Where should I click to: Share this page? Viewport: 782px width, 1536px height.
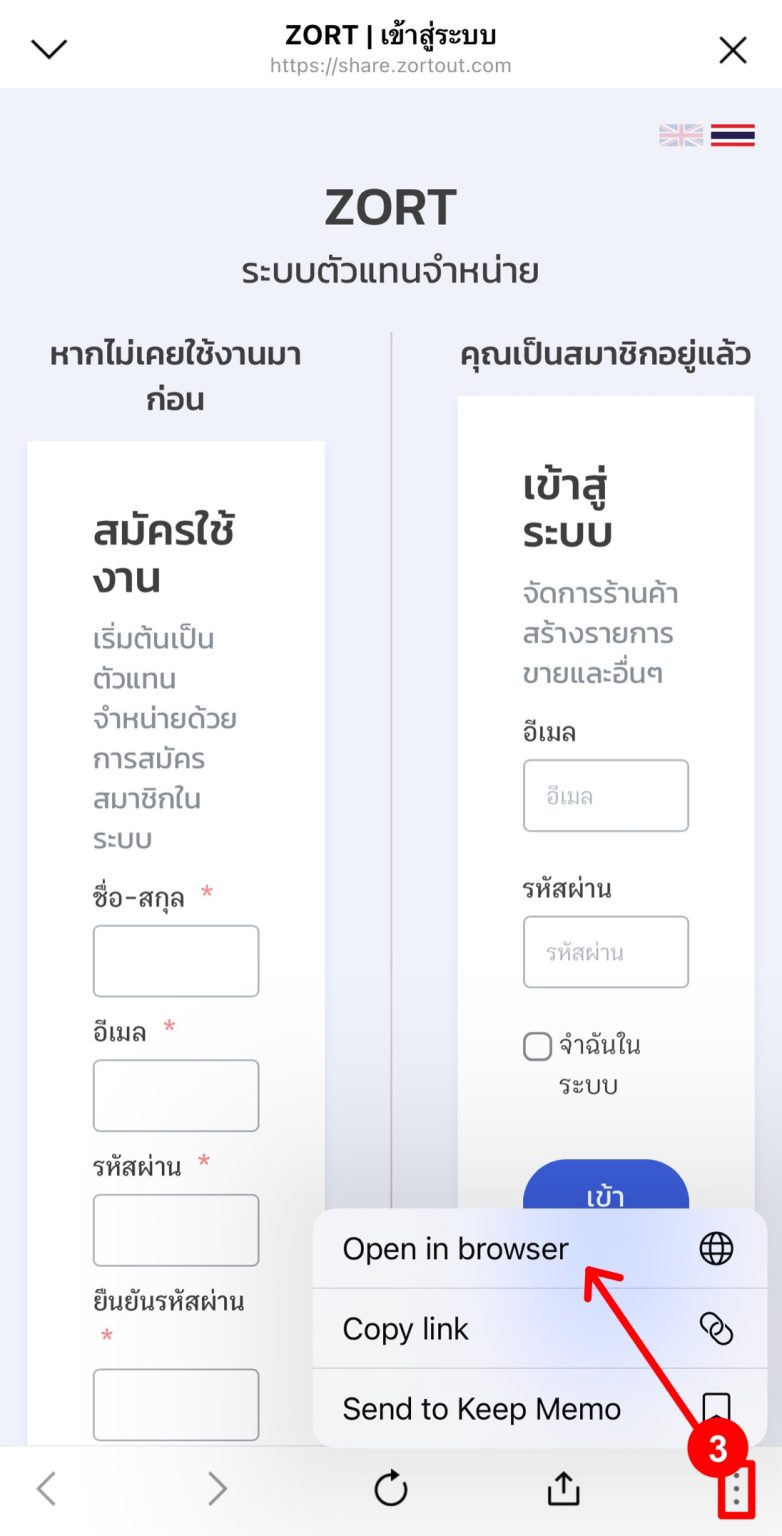563,1489
